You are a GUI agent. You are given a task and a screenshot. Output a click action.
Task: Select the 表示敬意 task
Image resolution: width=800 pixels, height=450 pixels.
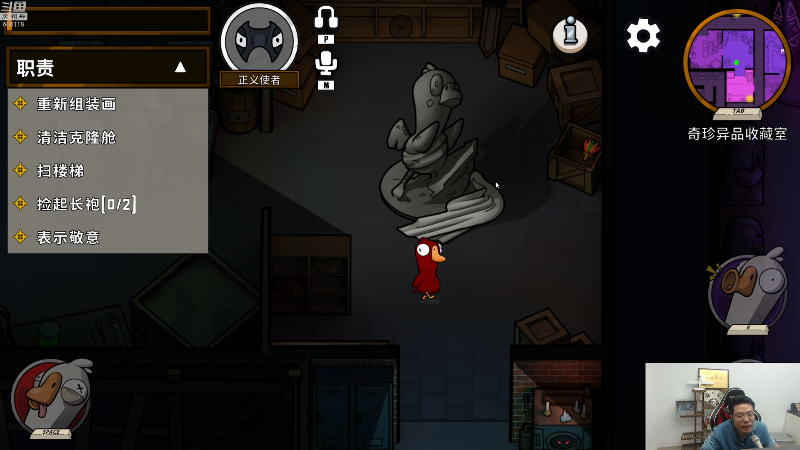(x=68, y=237)
